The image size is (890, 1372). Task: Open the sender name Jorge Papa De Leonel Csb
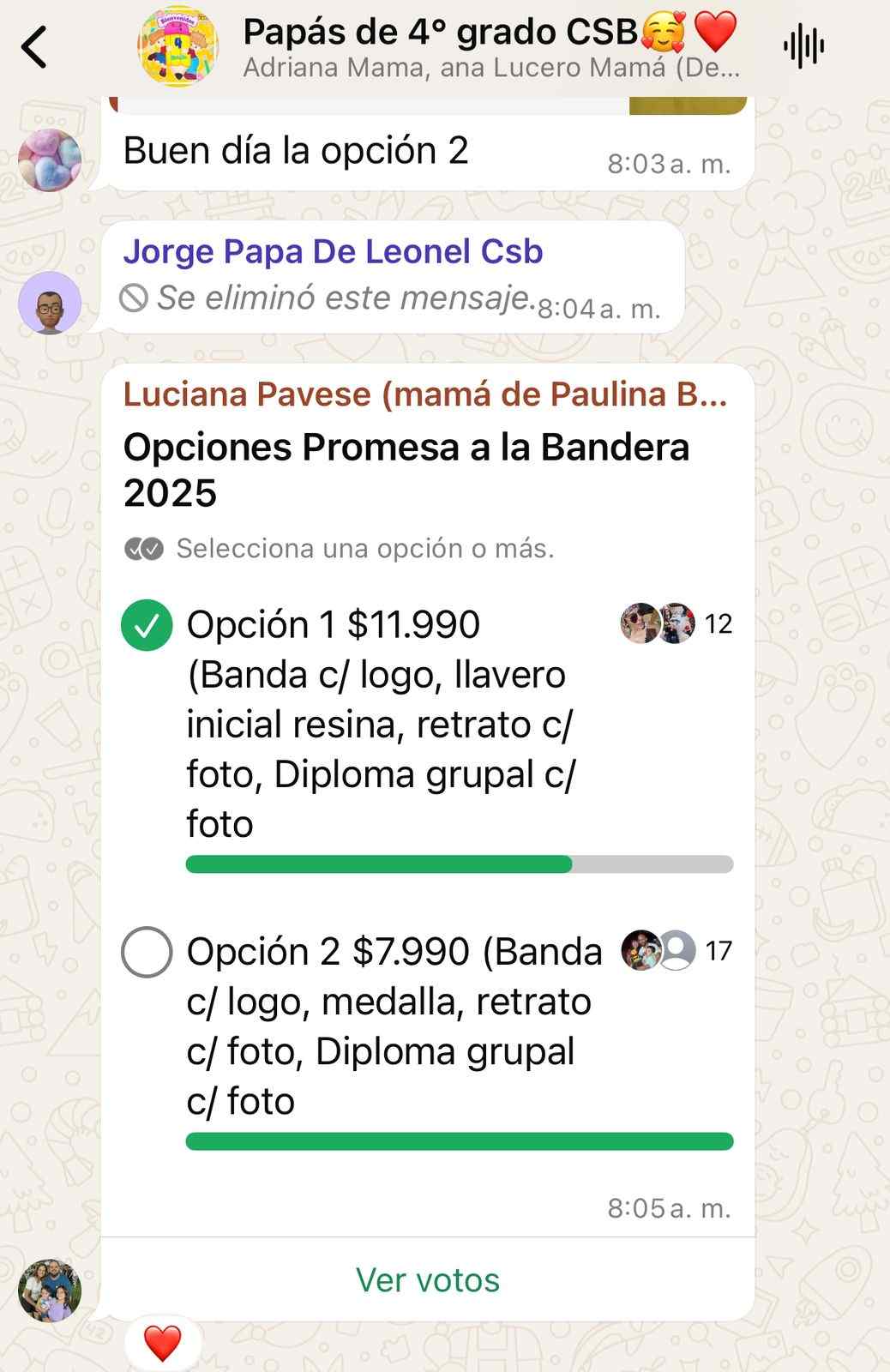coord(333,252)
